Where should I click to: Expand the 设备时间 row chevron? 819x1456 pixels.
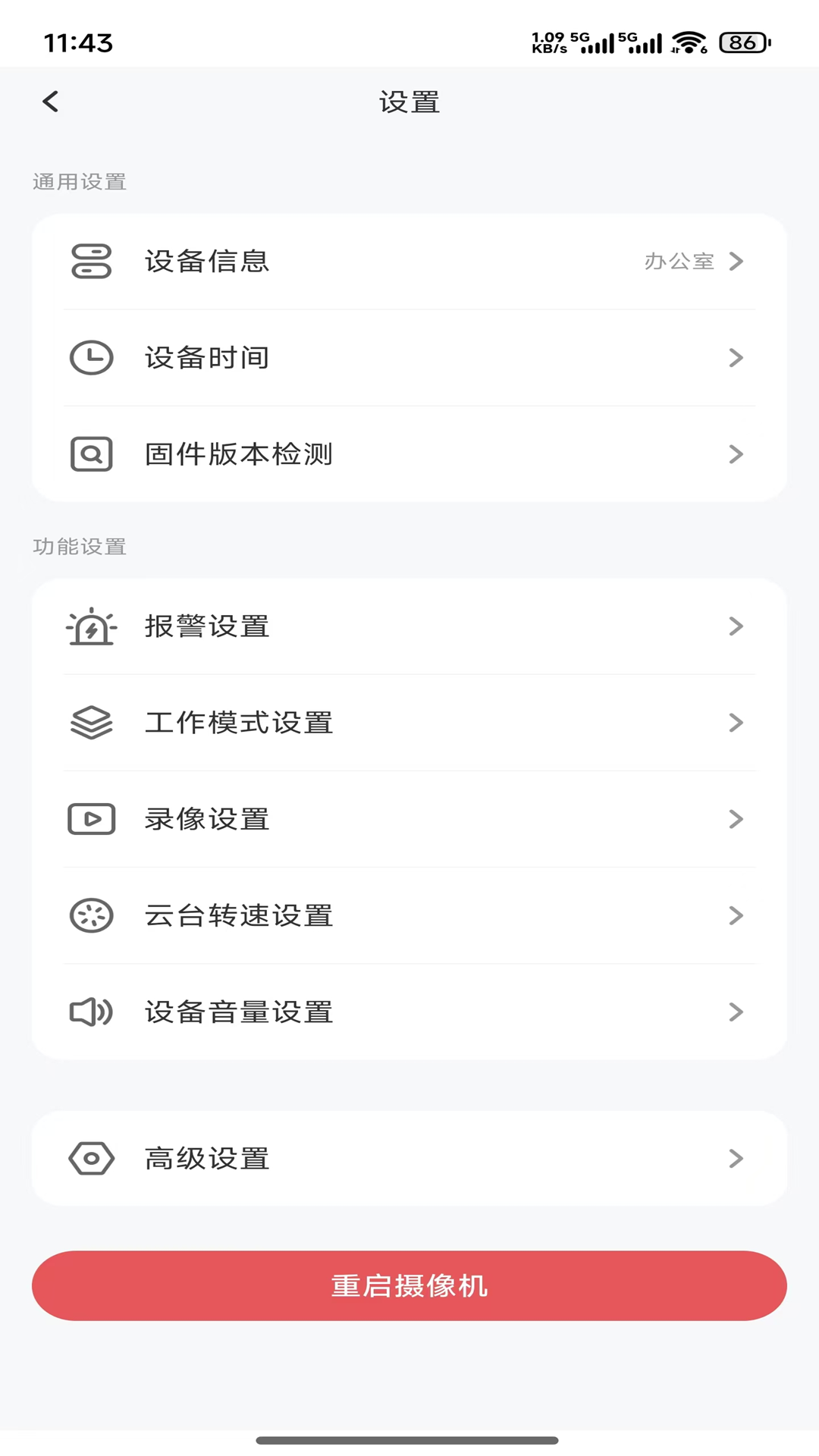(736, 357)
